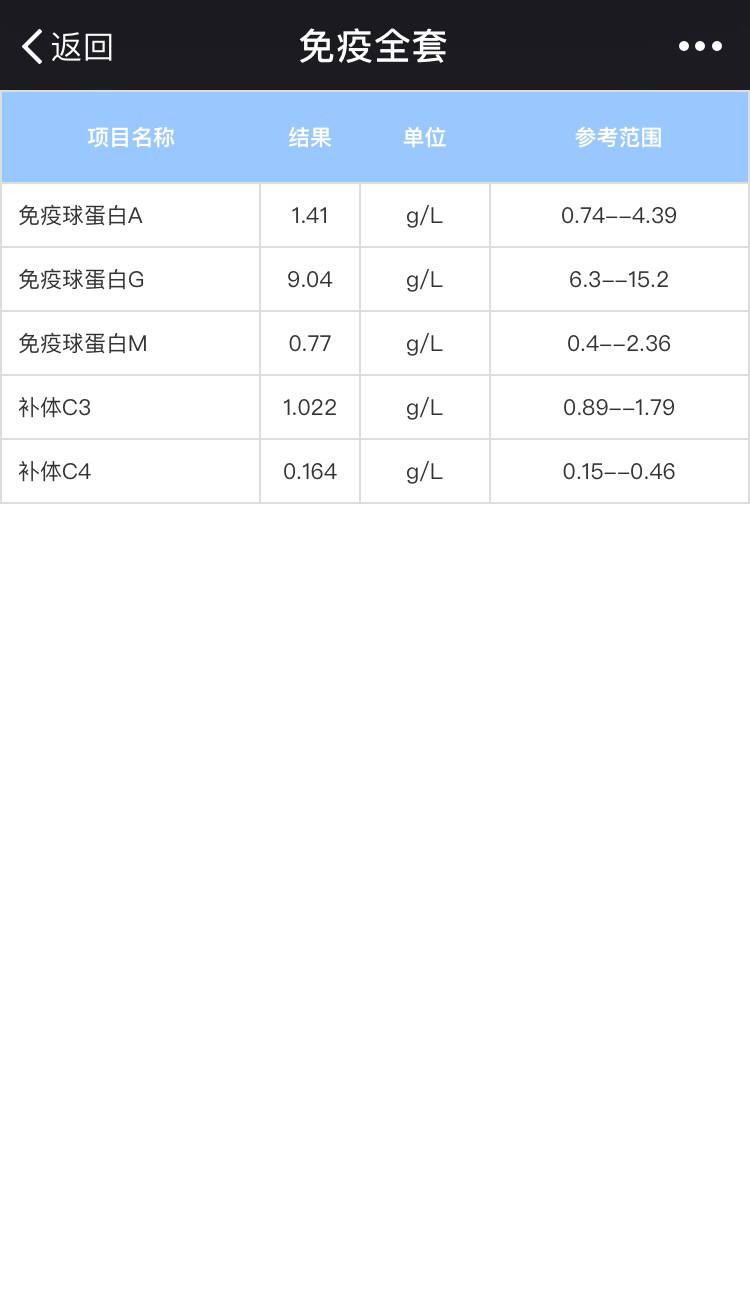
Task: Go back using the 返回 button
Action: [67, 46]
